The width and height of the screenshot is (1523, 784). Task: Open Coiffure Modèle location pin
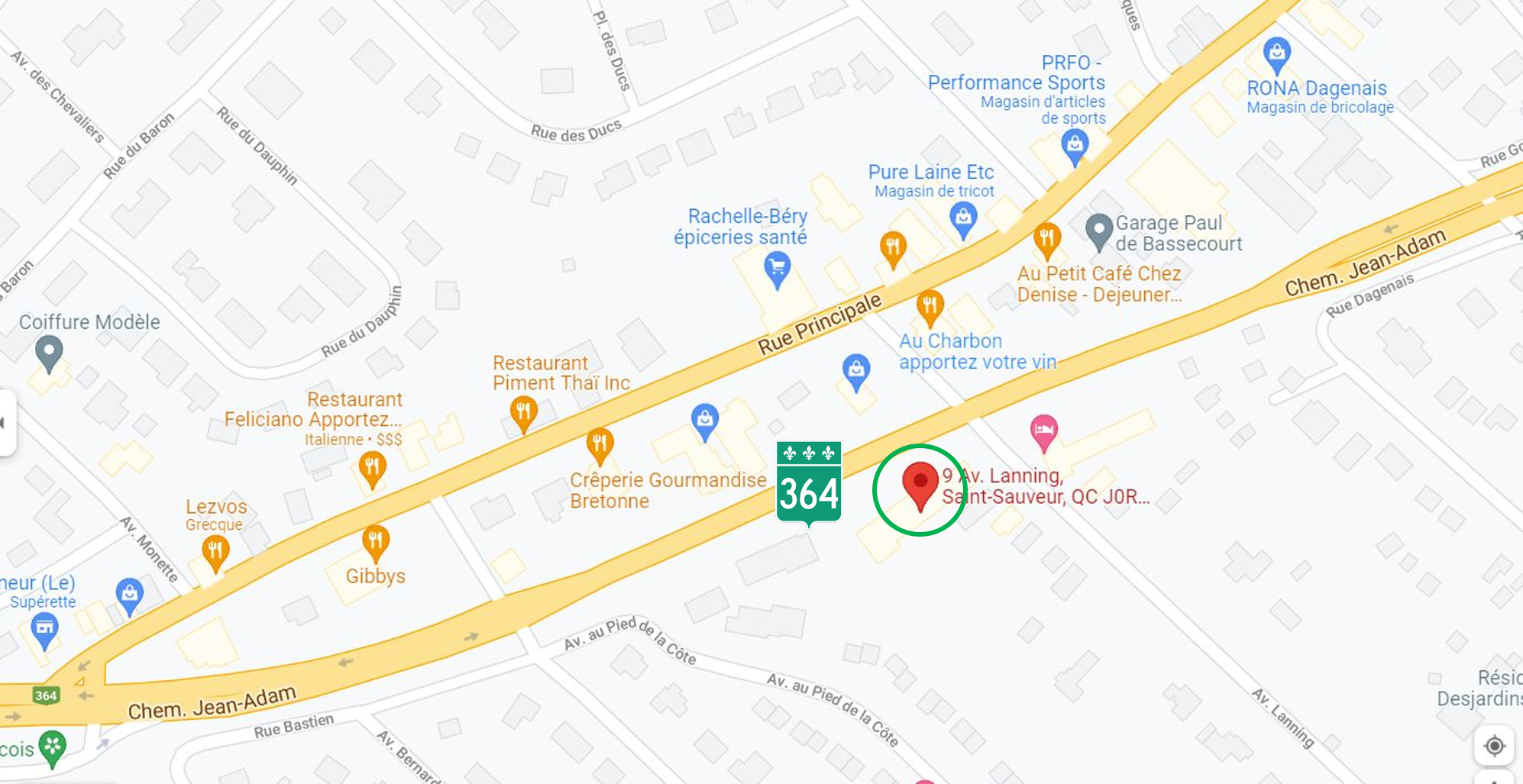click(x=49, y=352)
